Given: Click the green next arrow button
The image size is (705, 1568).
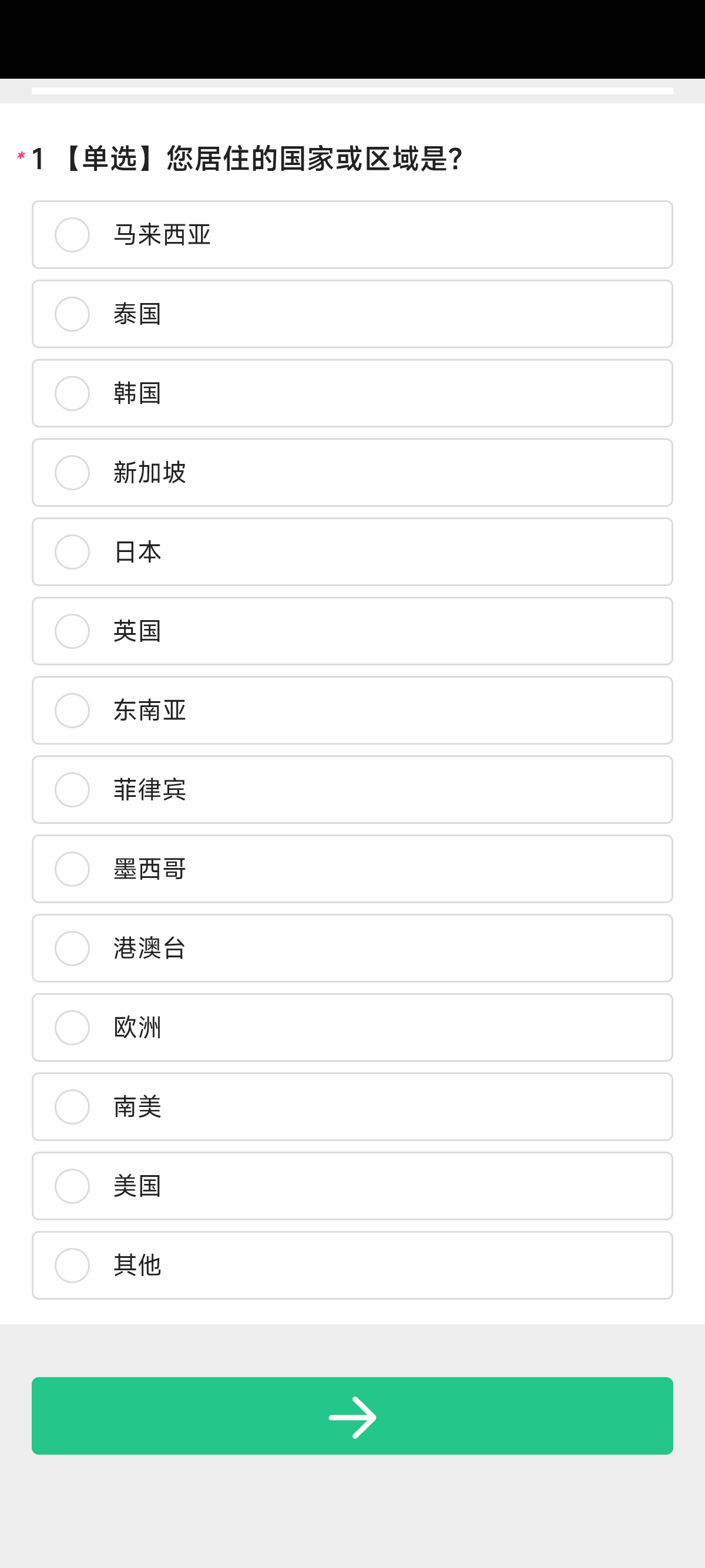Looking at the screenshot, I should [352, 1418].
